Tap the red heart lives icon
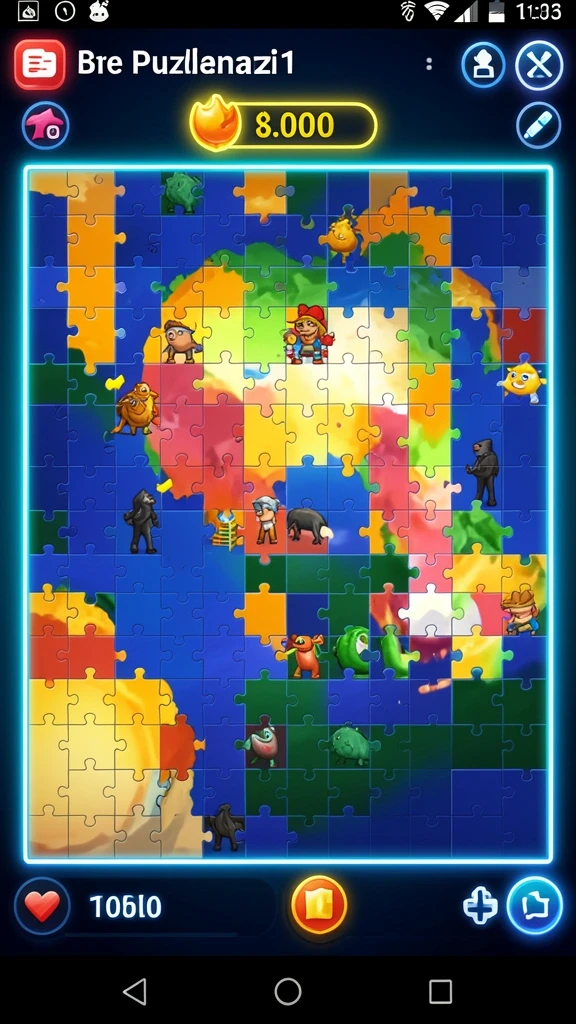The image size is (576, 1024). (x=42, y=906)
